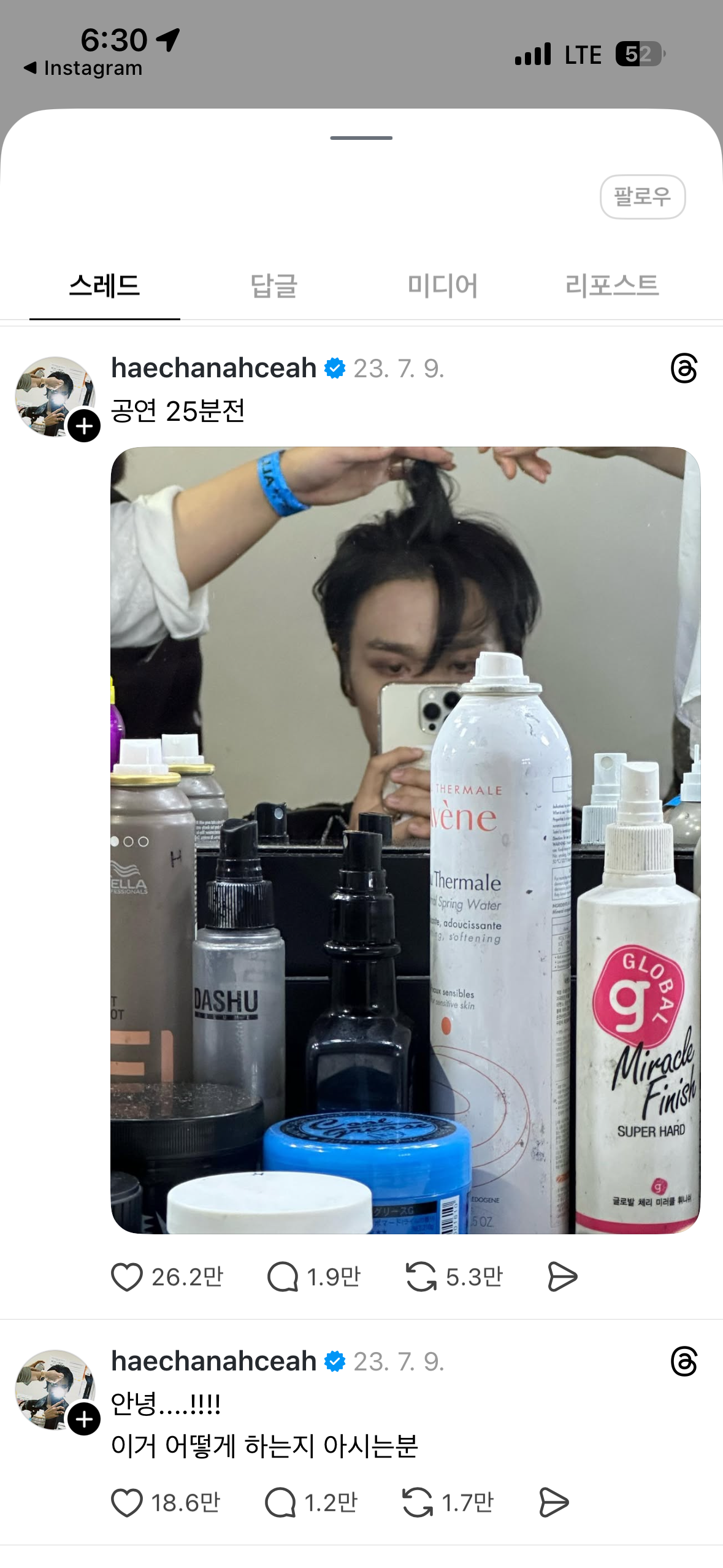Tap the 팔로우 follow button
The height and width of the screenshot is (1568, 723).
pyautogui.click(x=642, y=197)
